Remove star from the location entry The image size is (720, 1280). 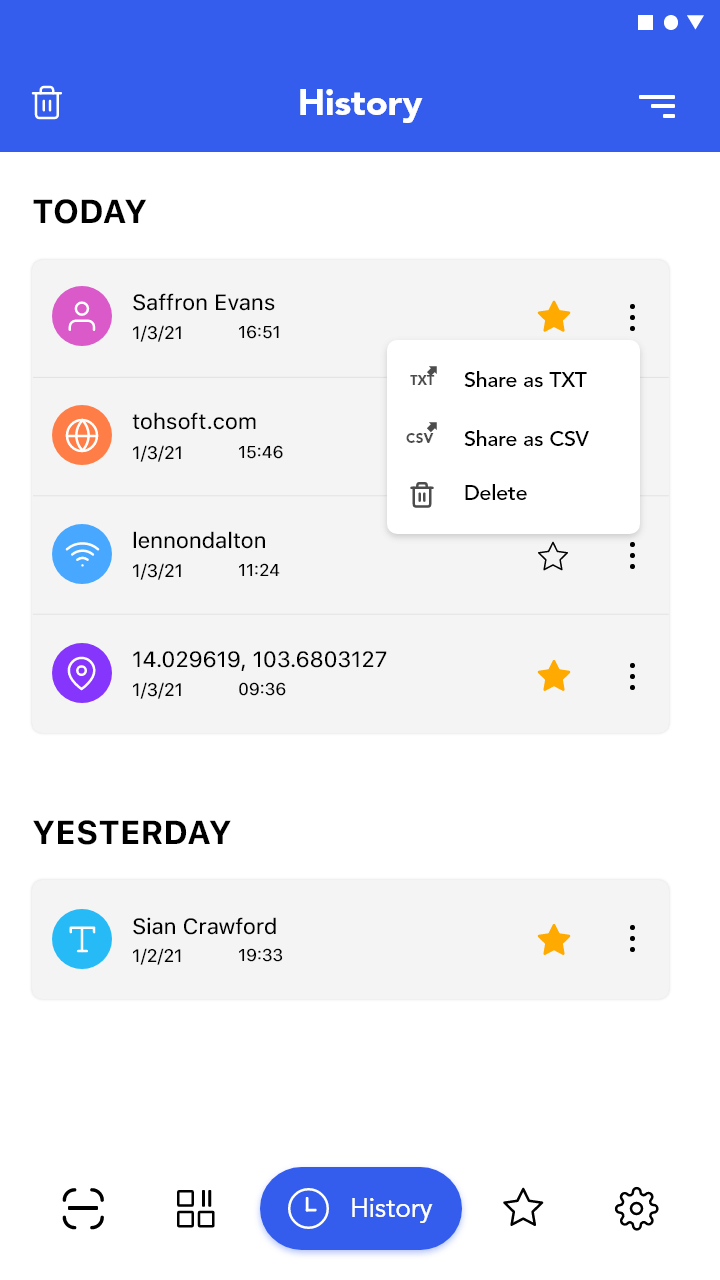pos(553,676)
